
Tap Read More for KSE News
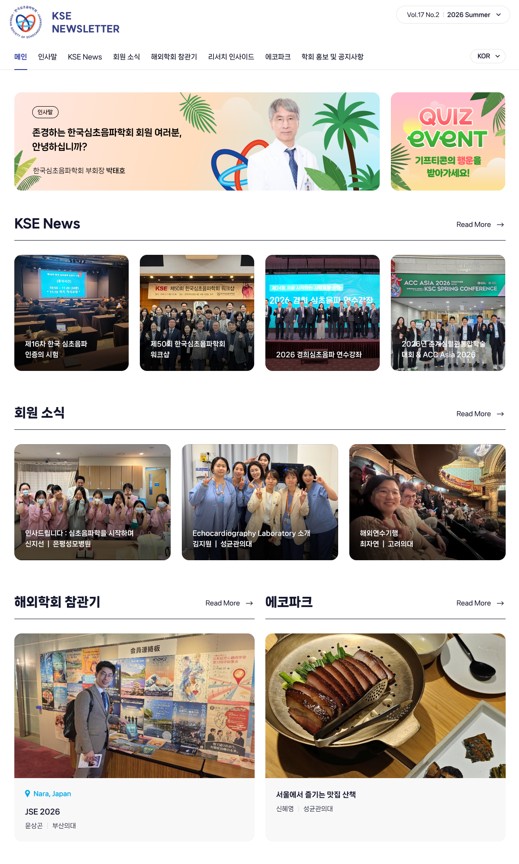pos(480,224)
